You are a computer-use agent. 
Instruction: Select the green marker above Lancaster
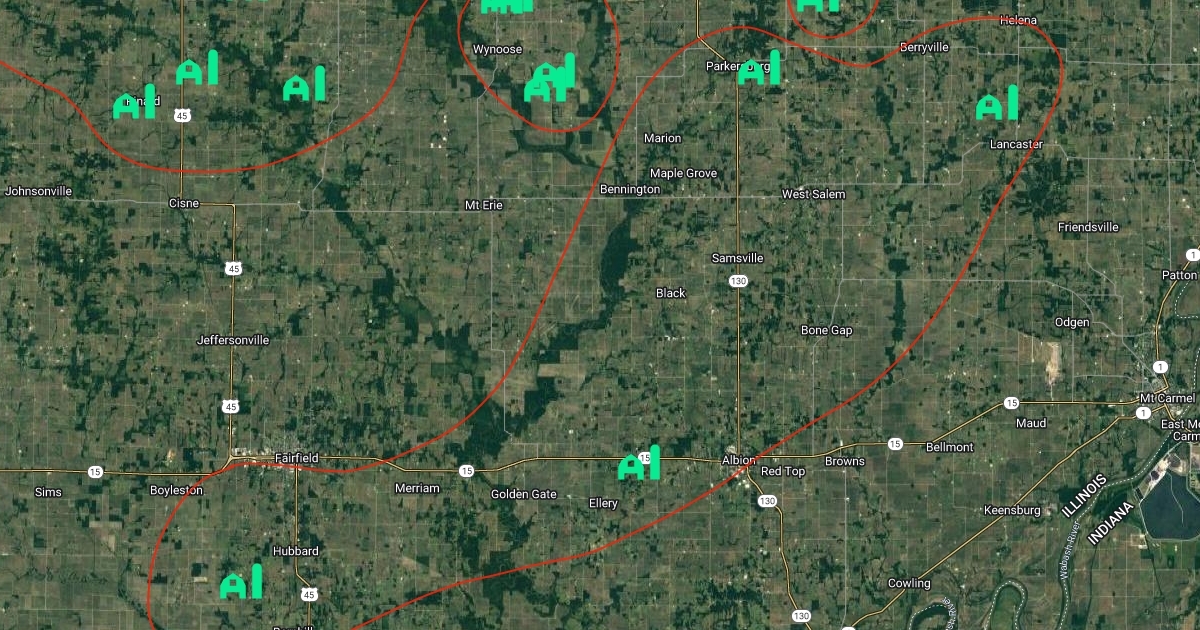click(x=997, y=104)
